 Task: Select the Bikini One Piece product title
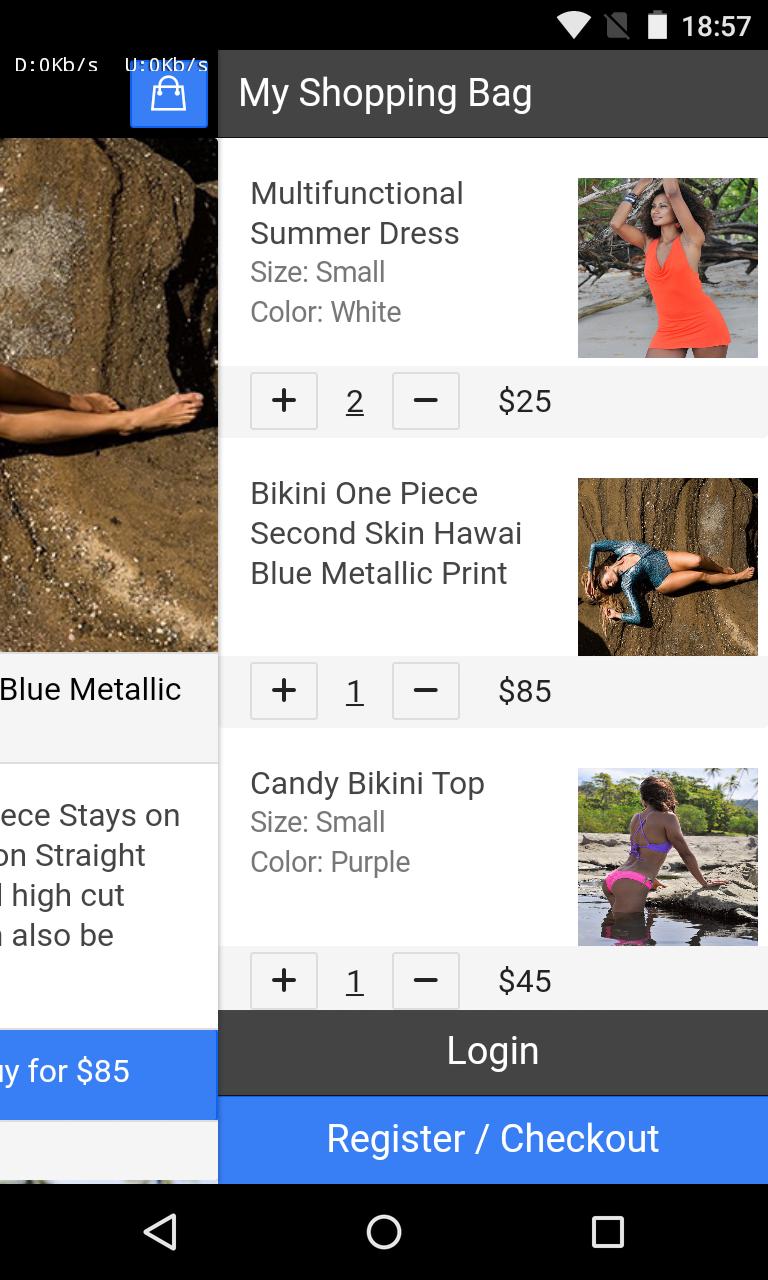click(x=386, y=532)
